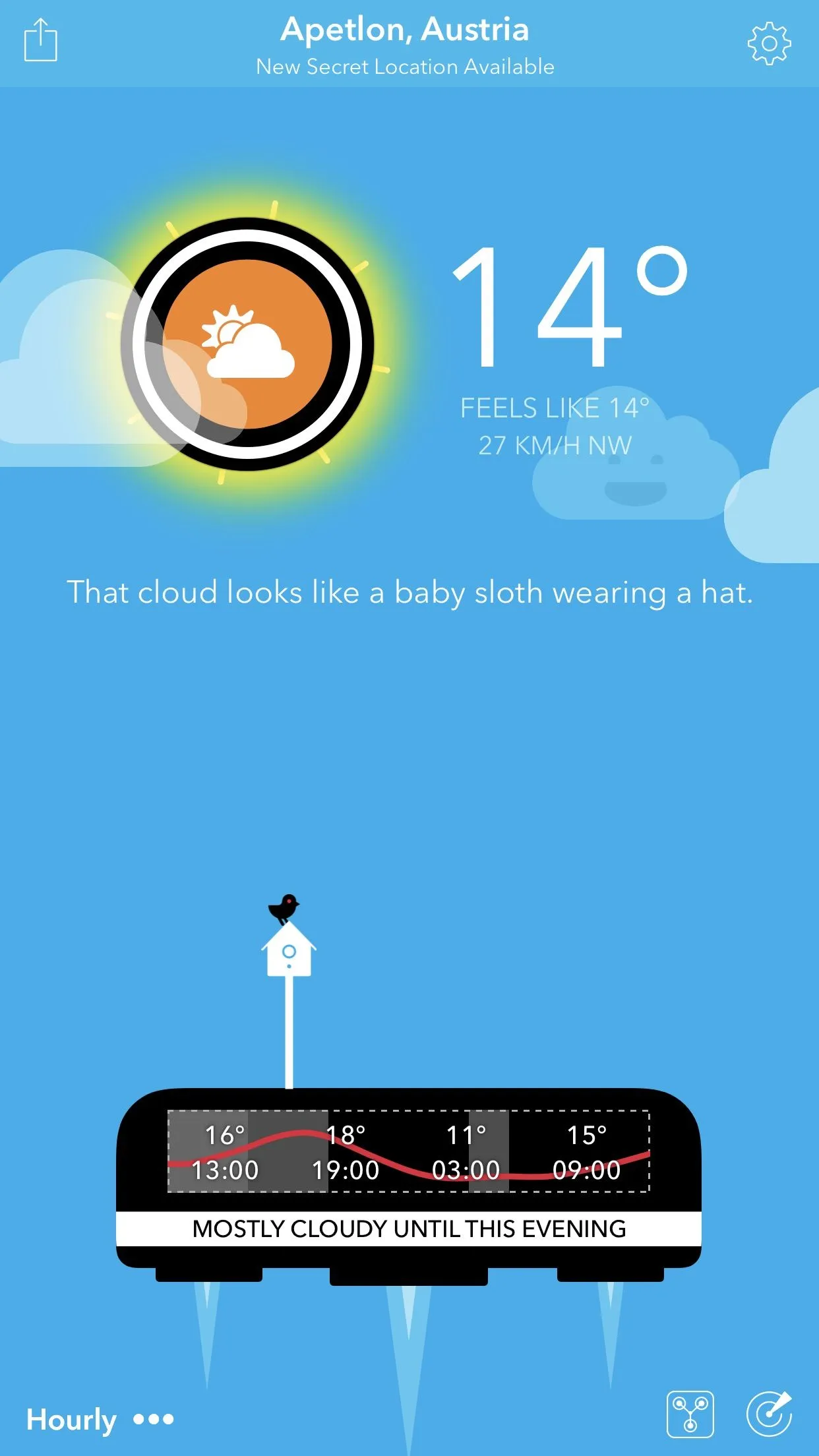Share the current weather

[x=41, y=41]
